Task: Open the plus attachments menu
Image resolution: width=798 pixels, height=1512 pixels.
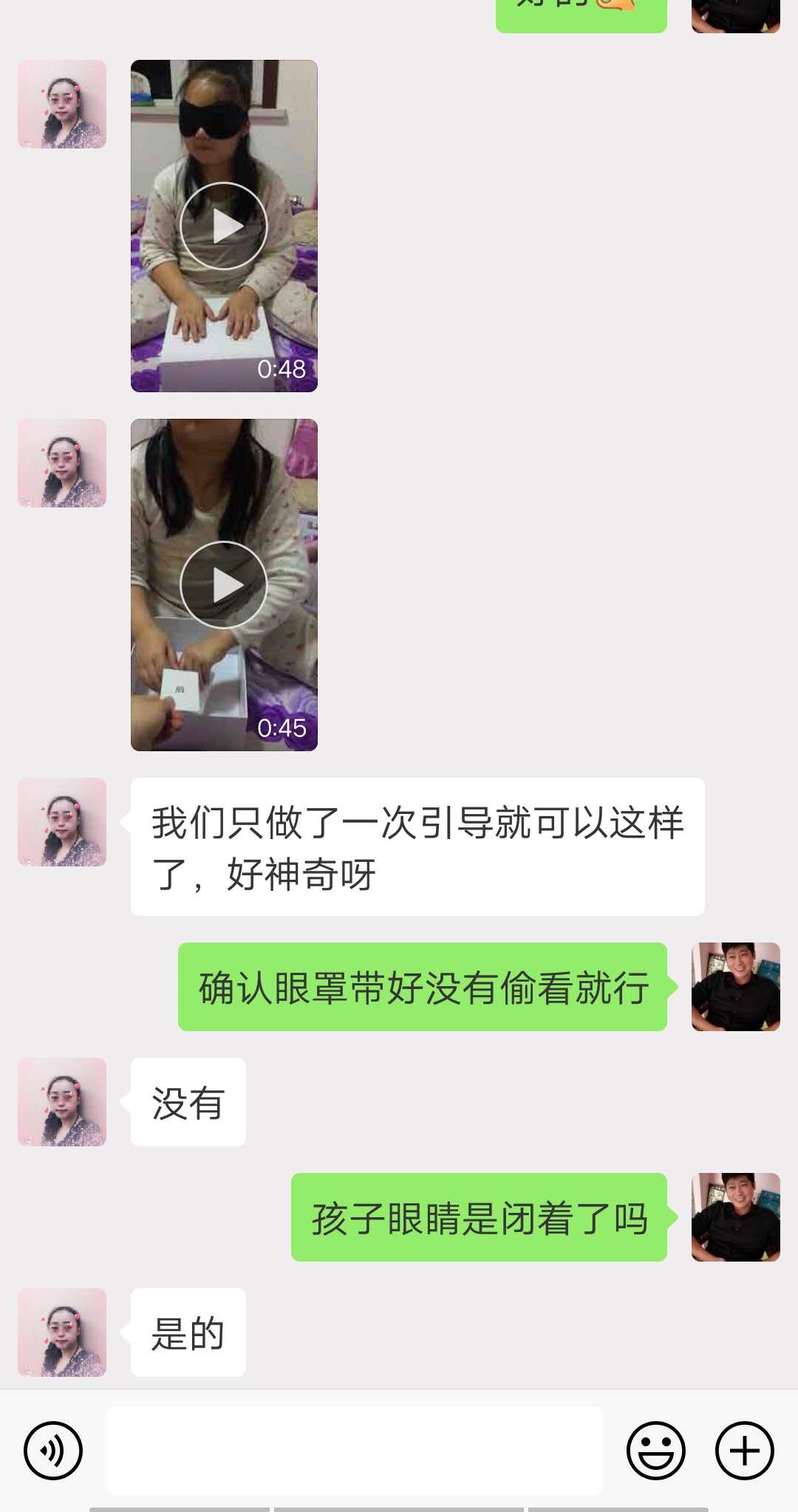Action: 744,1450
